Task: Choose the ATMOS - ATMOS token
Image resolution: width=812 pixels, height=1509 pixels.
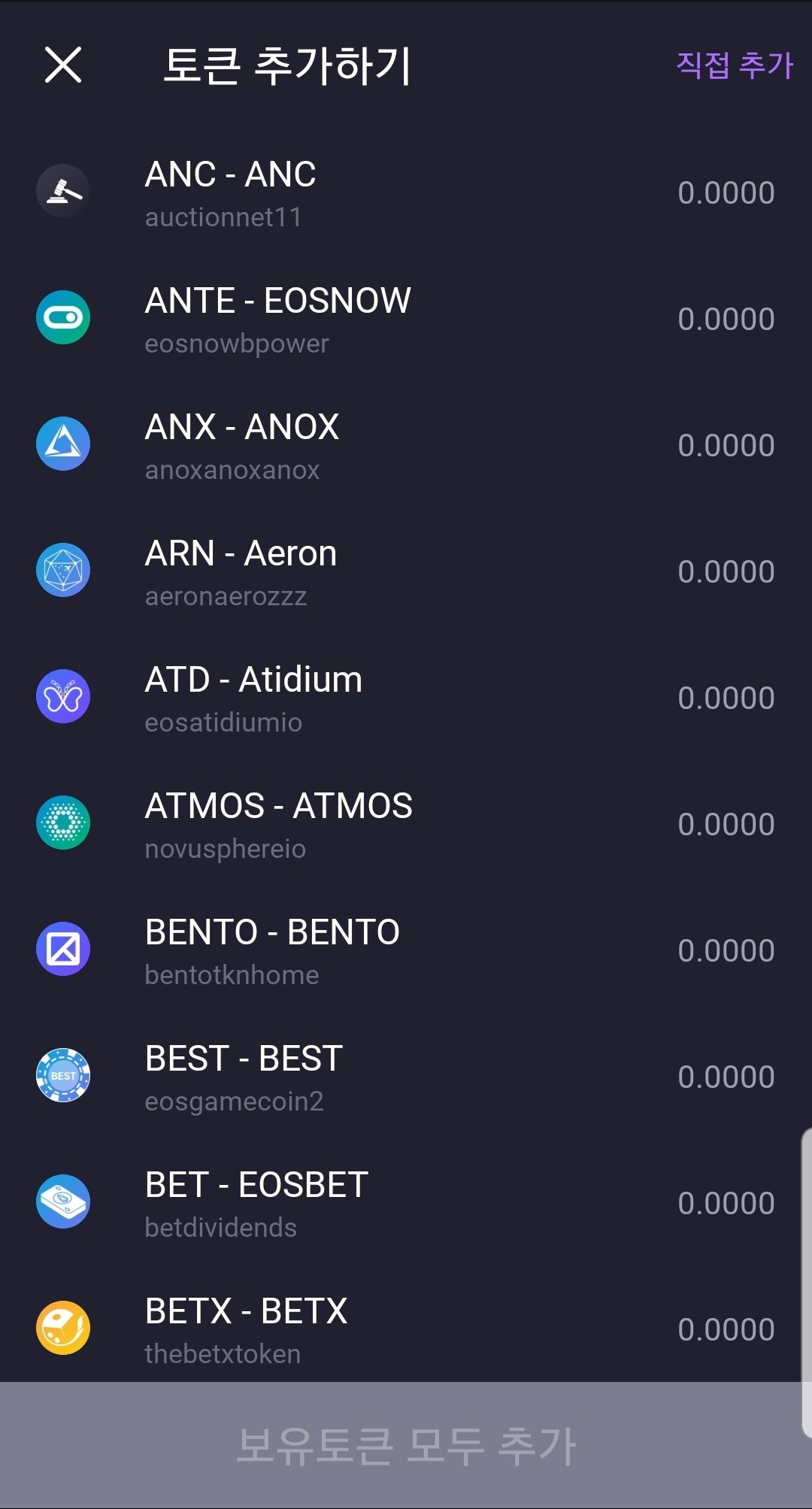Action: point(406,825)
